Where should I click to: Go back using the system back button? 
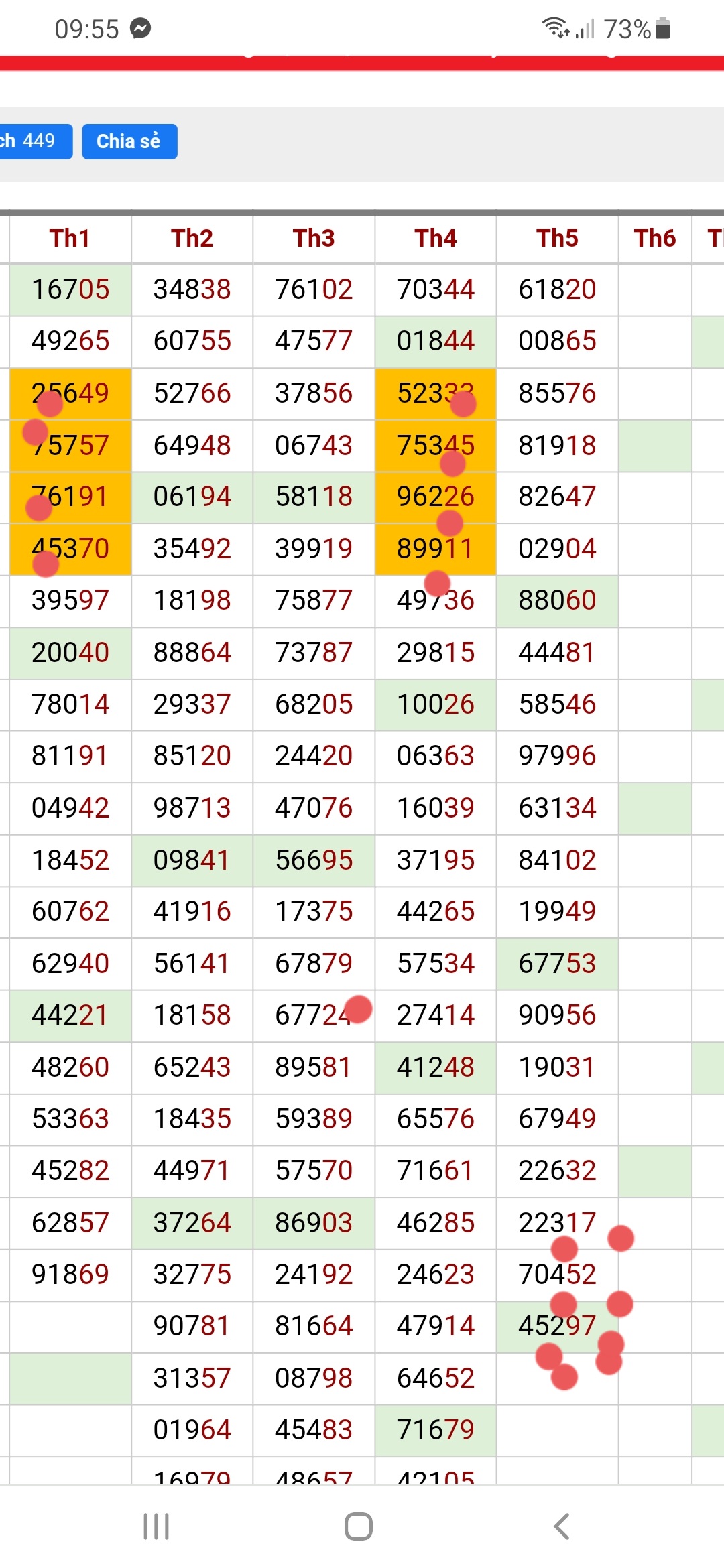(562, 1526)
